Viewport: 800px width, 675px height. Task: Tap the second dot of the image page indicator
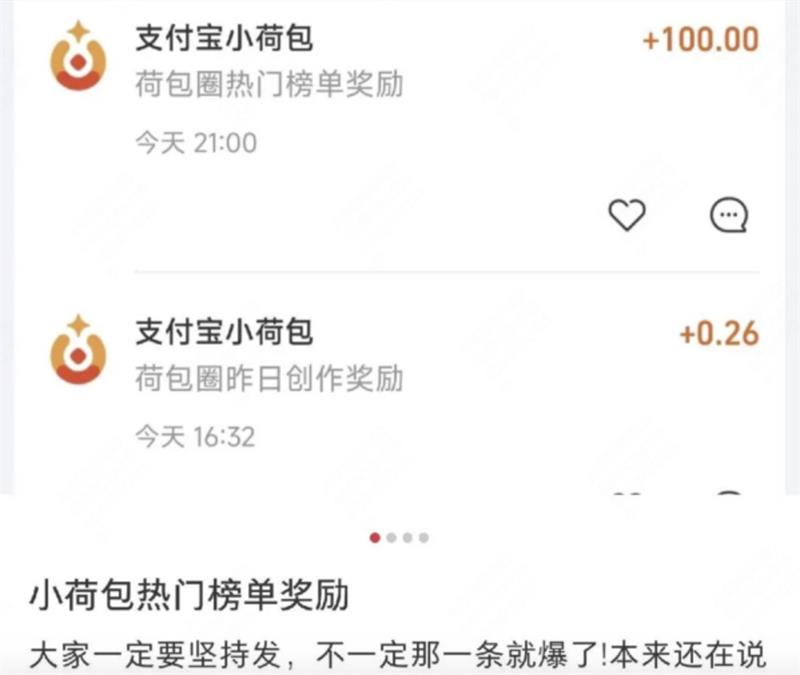[x=391, y=538]
